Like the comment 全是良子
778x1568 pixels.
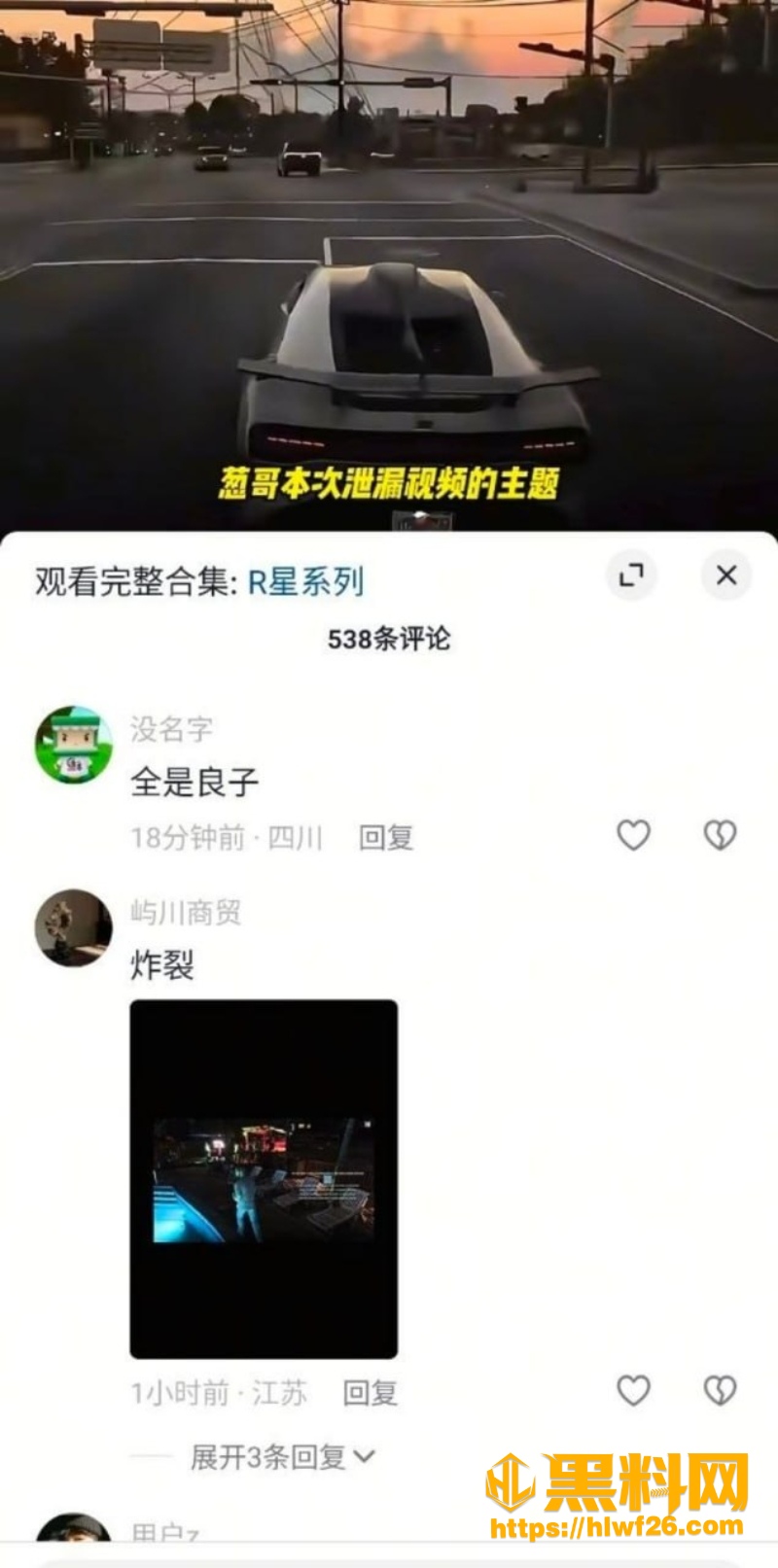click(633, 835)
